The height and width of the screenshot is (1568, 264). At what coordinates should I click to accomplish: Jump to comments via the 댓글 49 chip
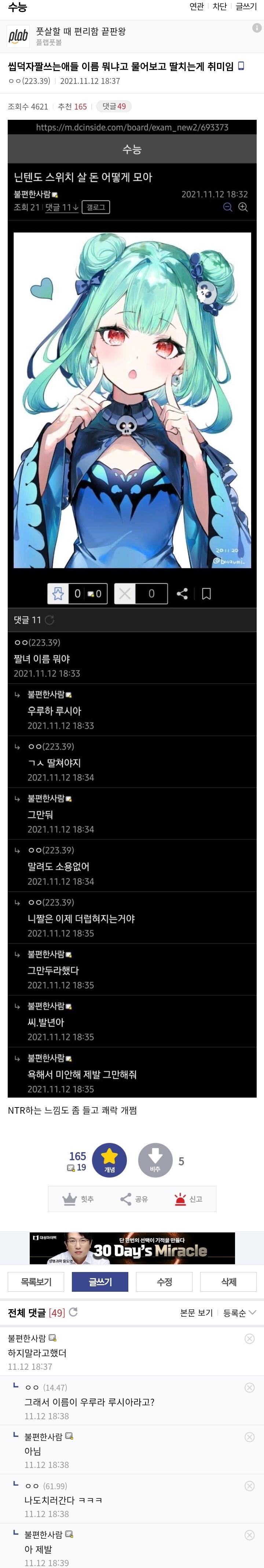pyautogui.click(x=114, y=107)
